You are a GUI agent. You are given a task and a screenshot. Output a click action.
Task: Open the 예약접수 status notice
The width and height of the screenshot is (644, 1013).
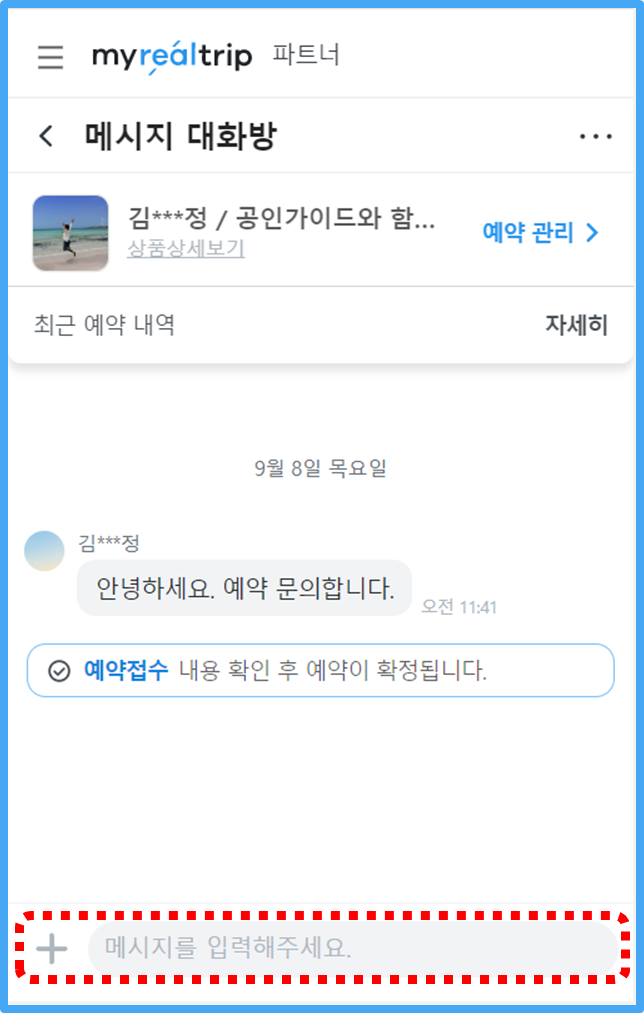click(x=320, y=670)
